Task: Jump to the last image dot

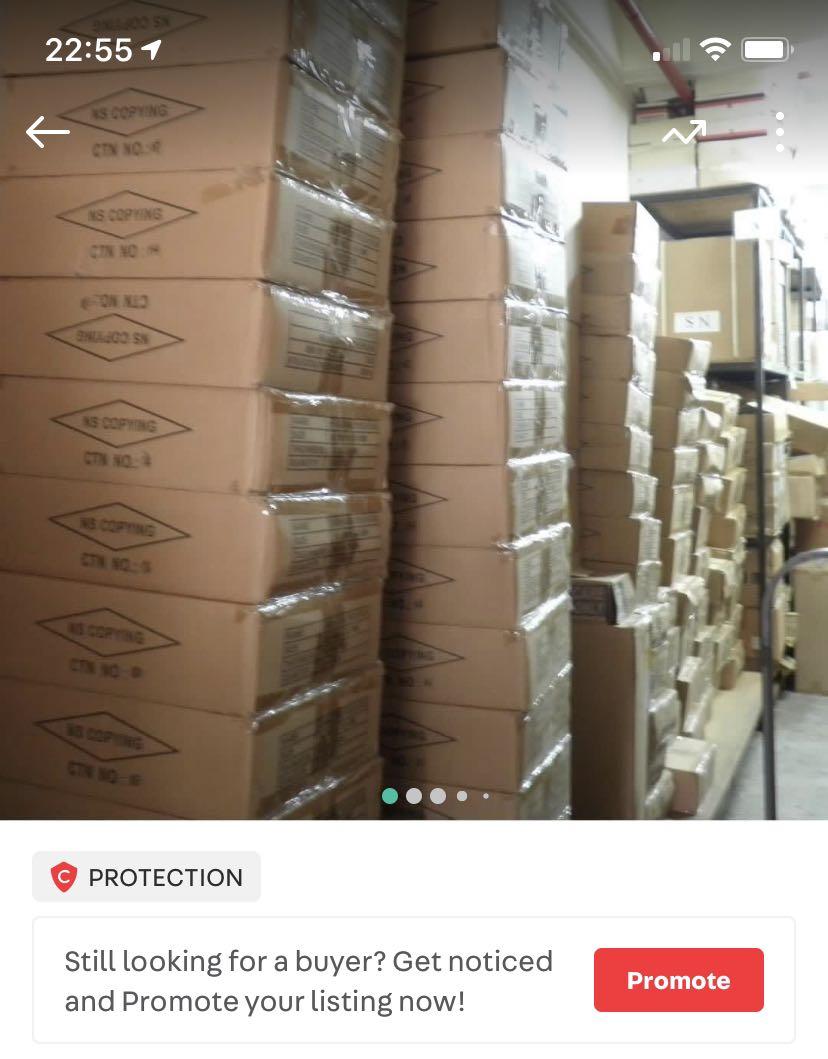Action: 484,796
